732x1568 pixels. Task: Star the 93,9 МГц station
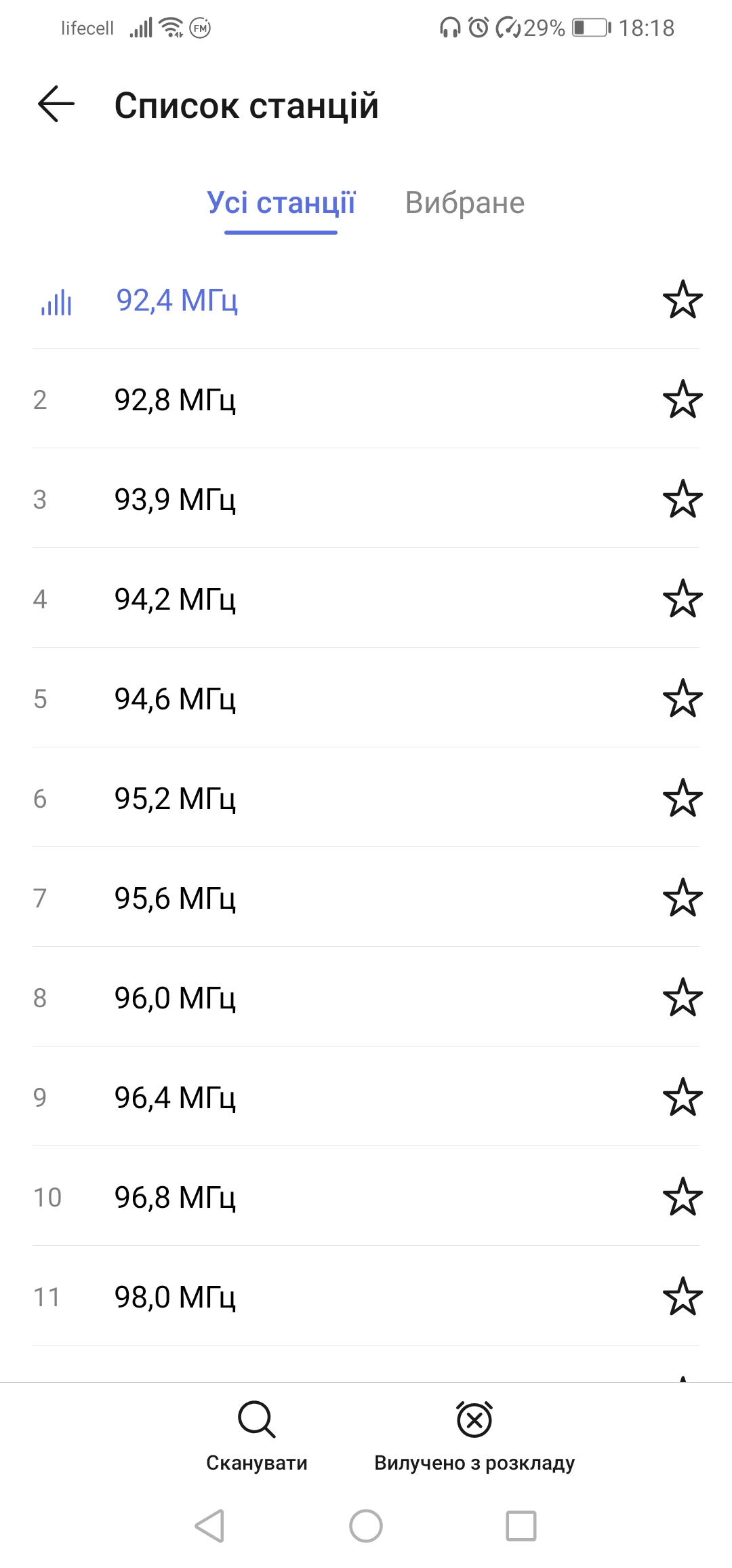[682, 499]
